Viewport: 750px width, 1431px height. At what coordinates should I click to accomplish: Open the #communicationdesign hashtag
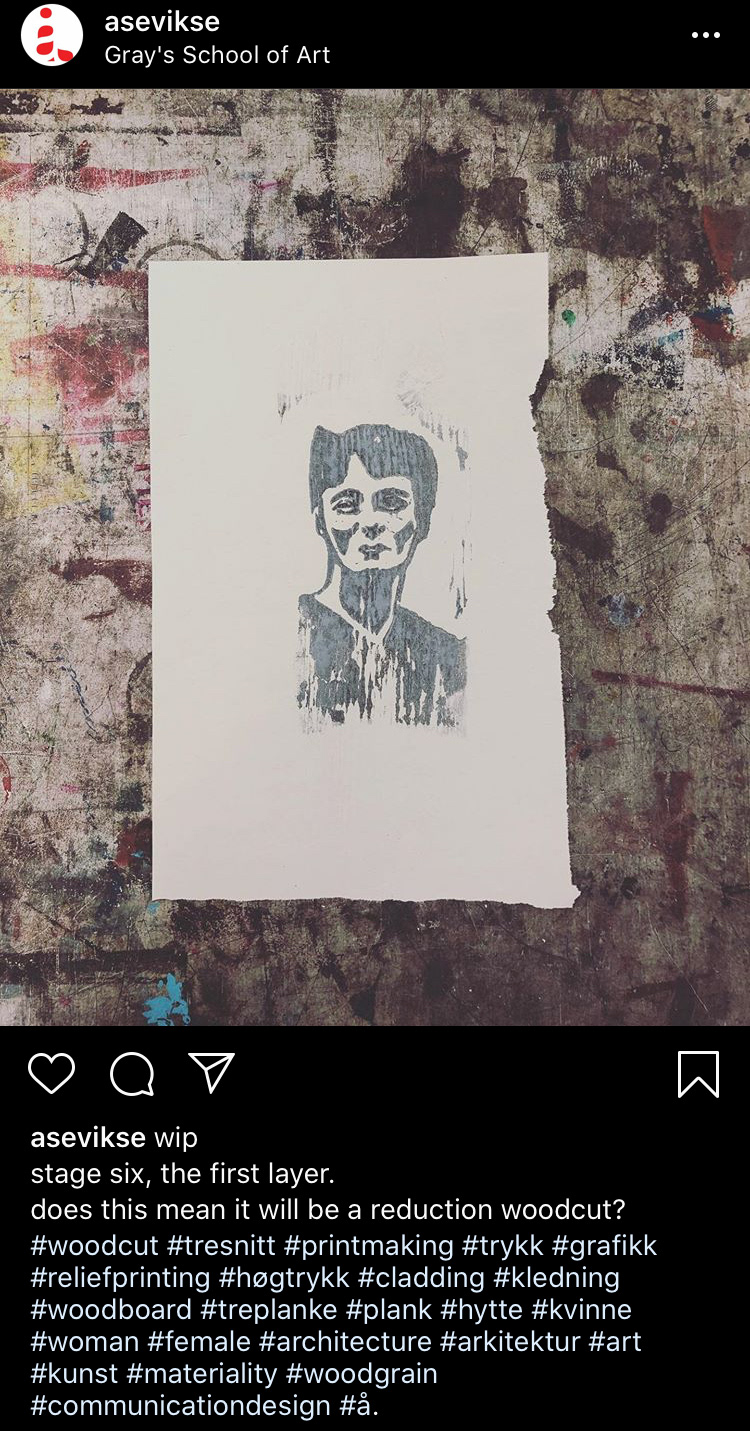[180, 1405]
